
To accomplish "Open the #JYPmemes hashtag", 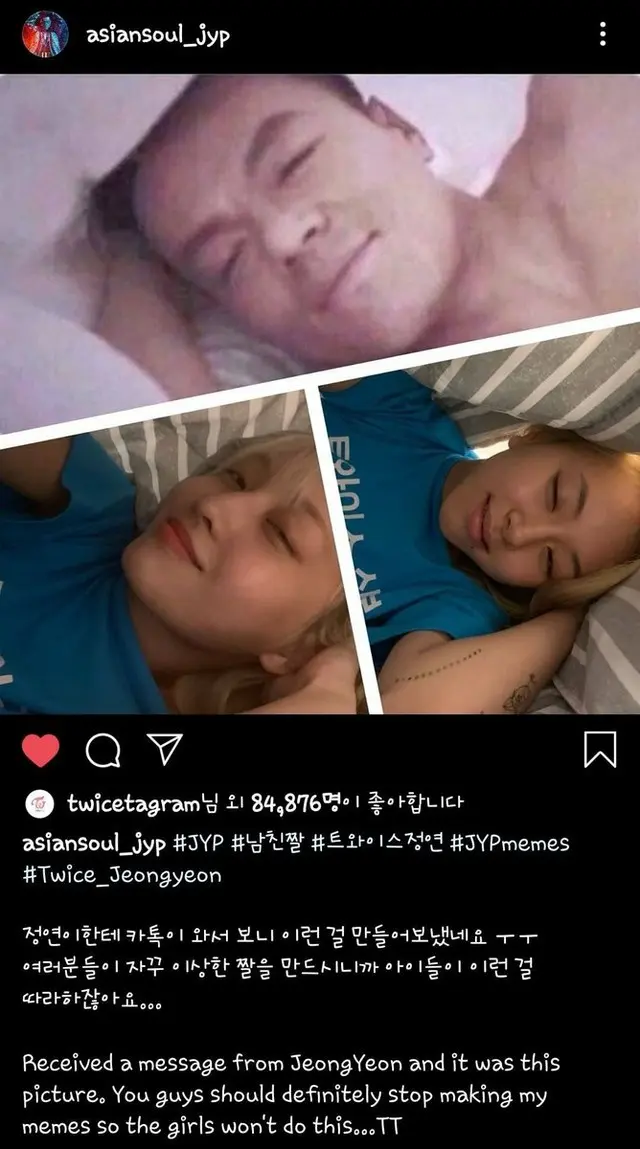I will click(516, 843).
